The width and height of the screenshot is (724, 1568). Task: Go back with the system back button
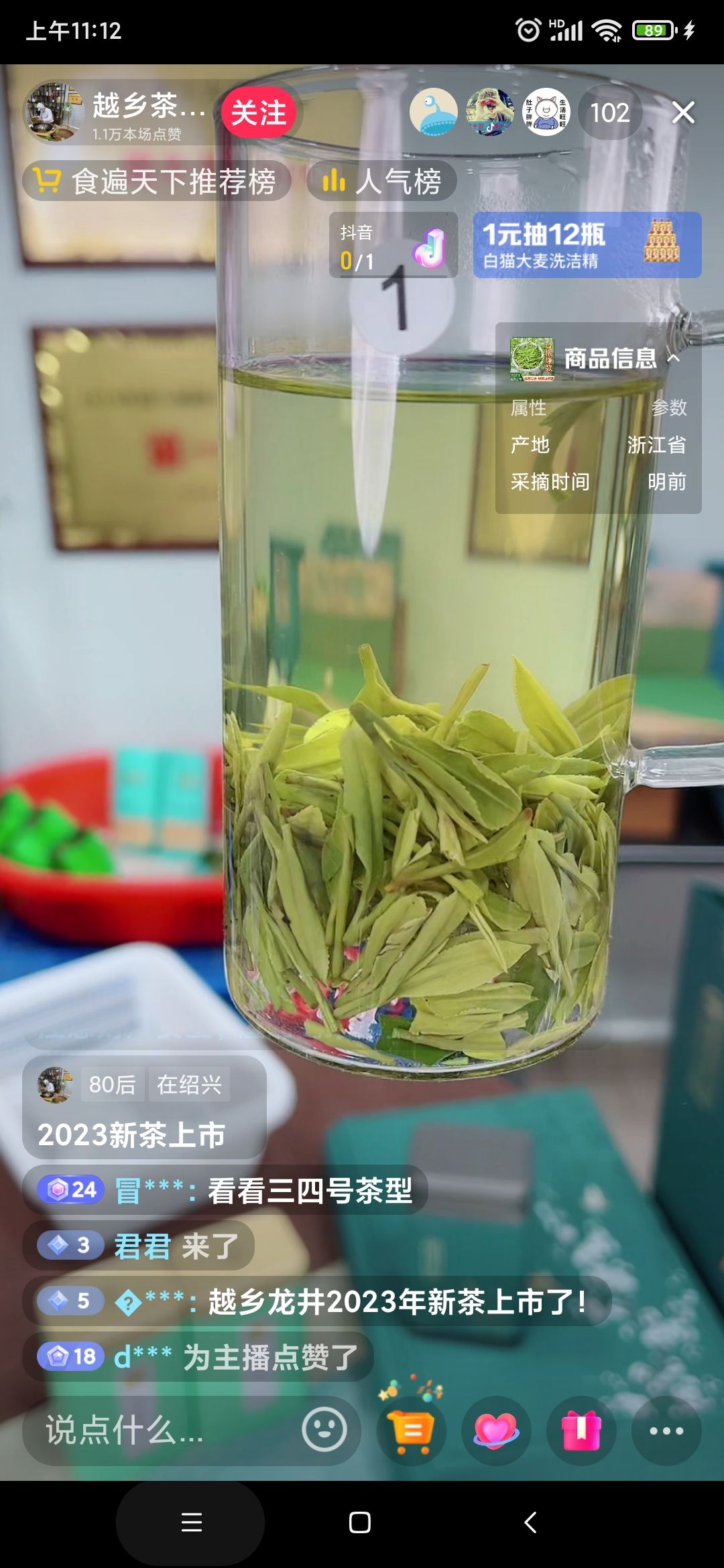[530, 1522]
